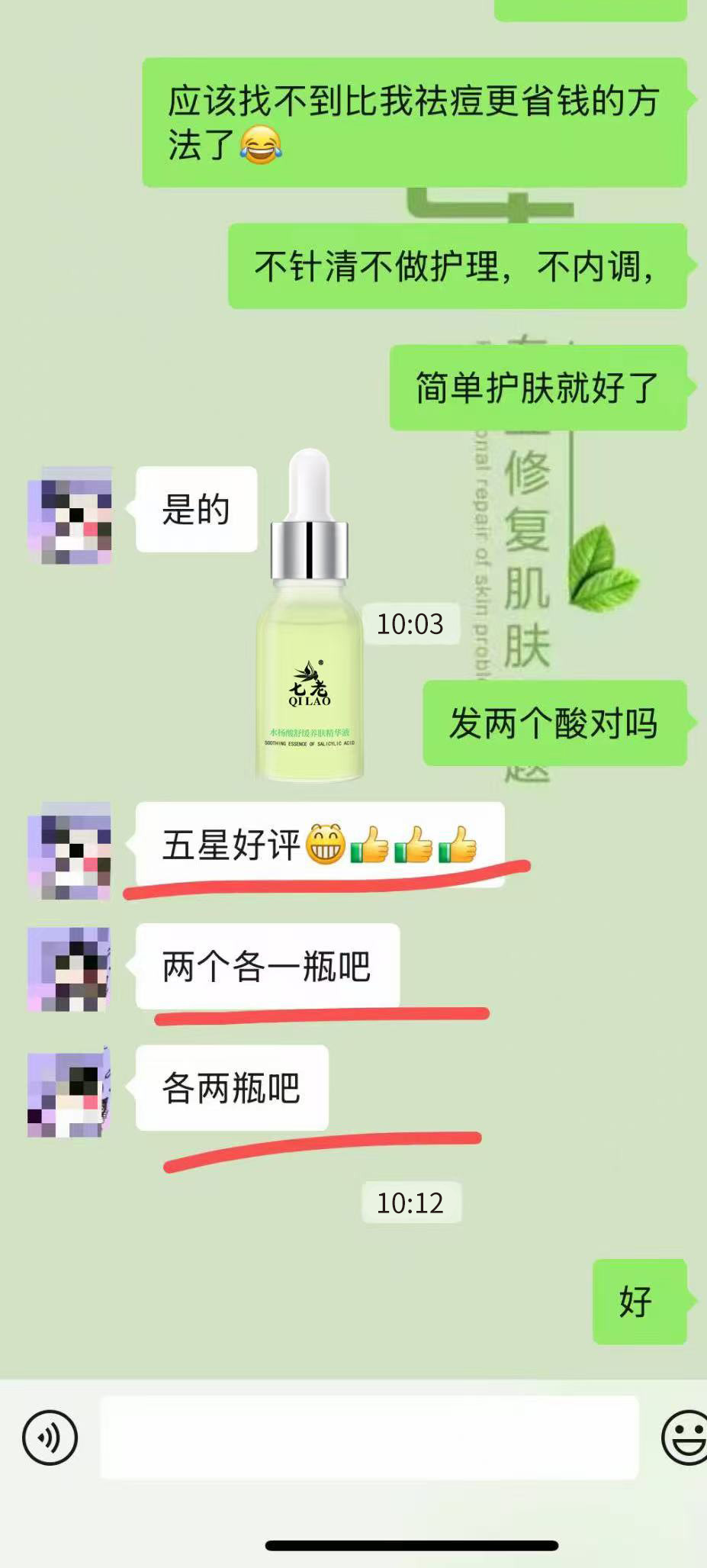Open contact avatar next to 各两瓶吧
The height and width of the screenshot is (1568, 707).
70,1093
